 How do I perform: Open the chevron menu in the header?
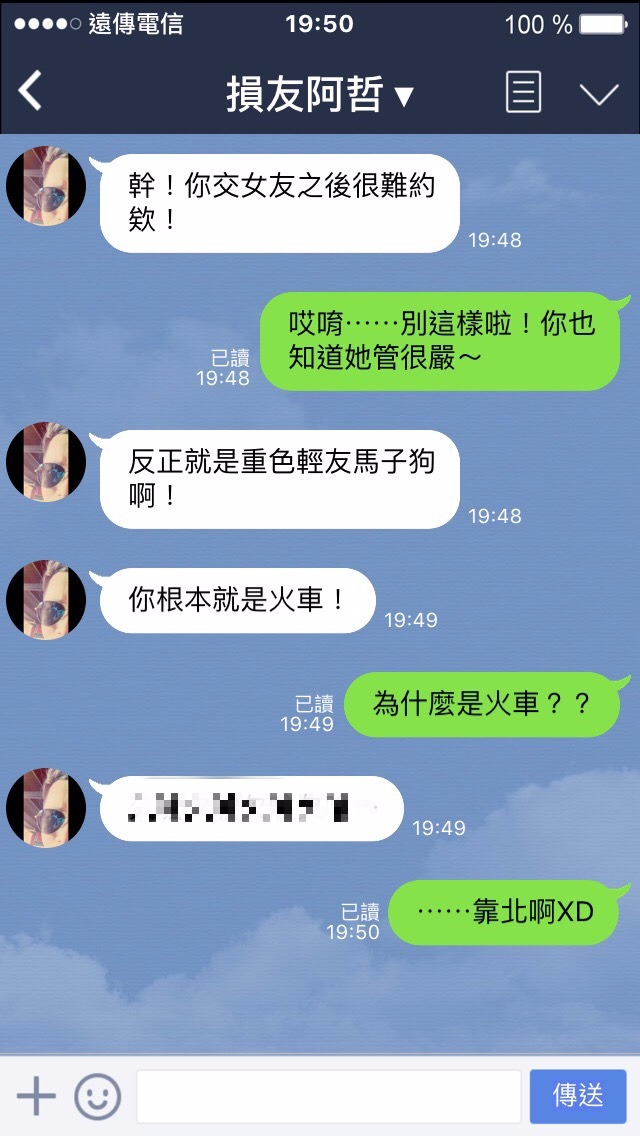[599, 94]
